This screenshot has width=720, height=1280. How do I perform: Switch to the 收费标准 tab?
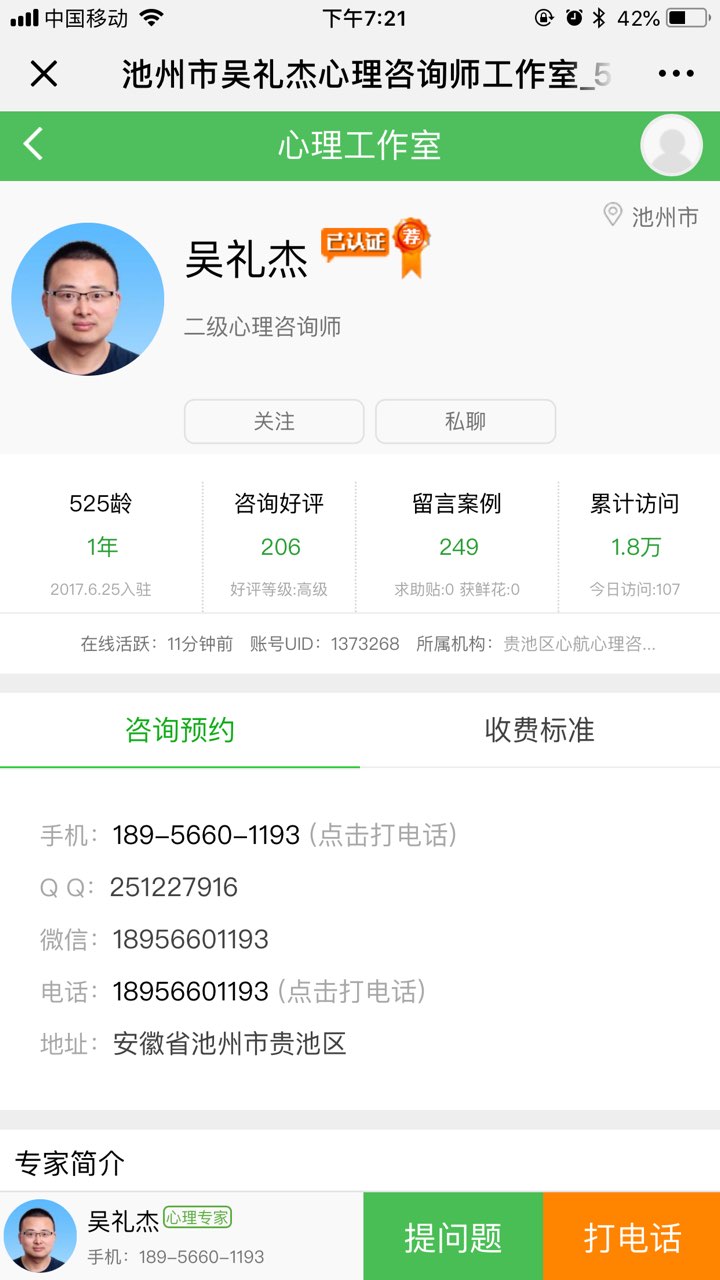539,730
